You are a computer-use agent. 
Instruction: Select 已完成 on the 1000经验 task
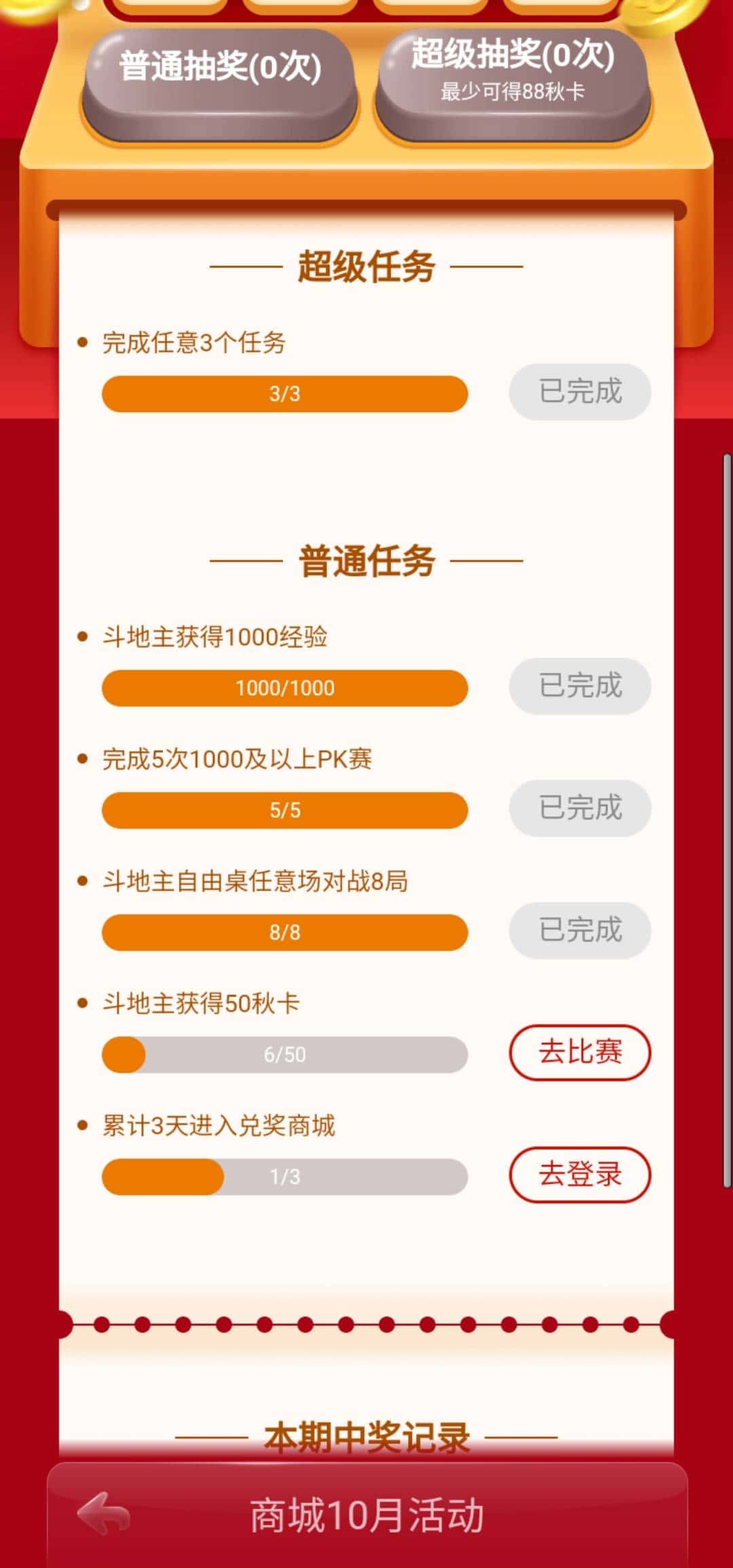pyautogui.click(x=579, y=686)
